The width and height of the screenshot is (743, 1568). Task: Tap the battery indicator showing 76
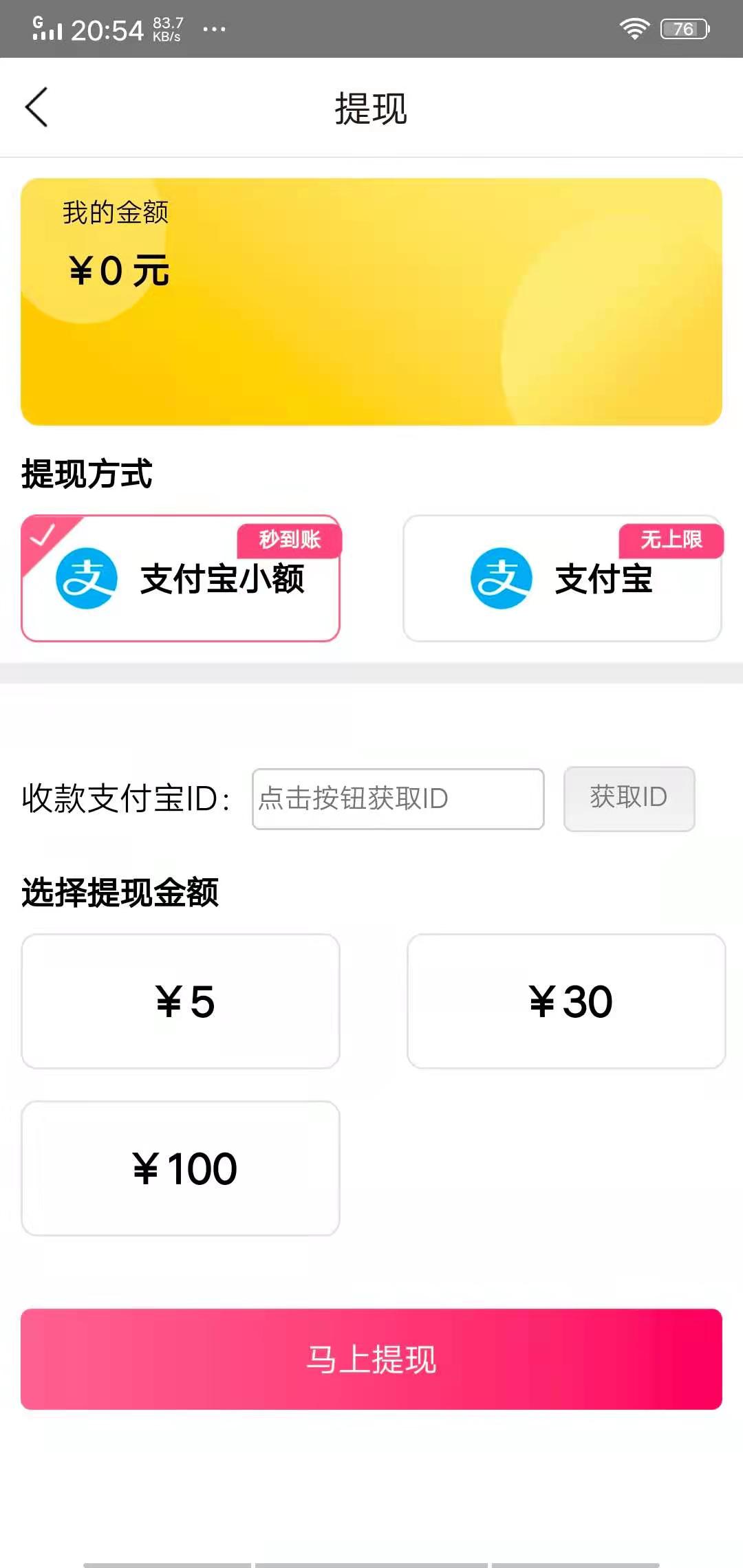point(683,29)
